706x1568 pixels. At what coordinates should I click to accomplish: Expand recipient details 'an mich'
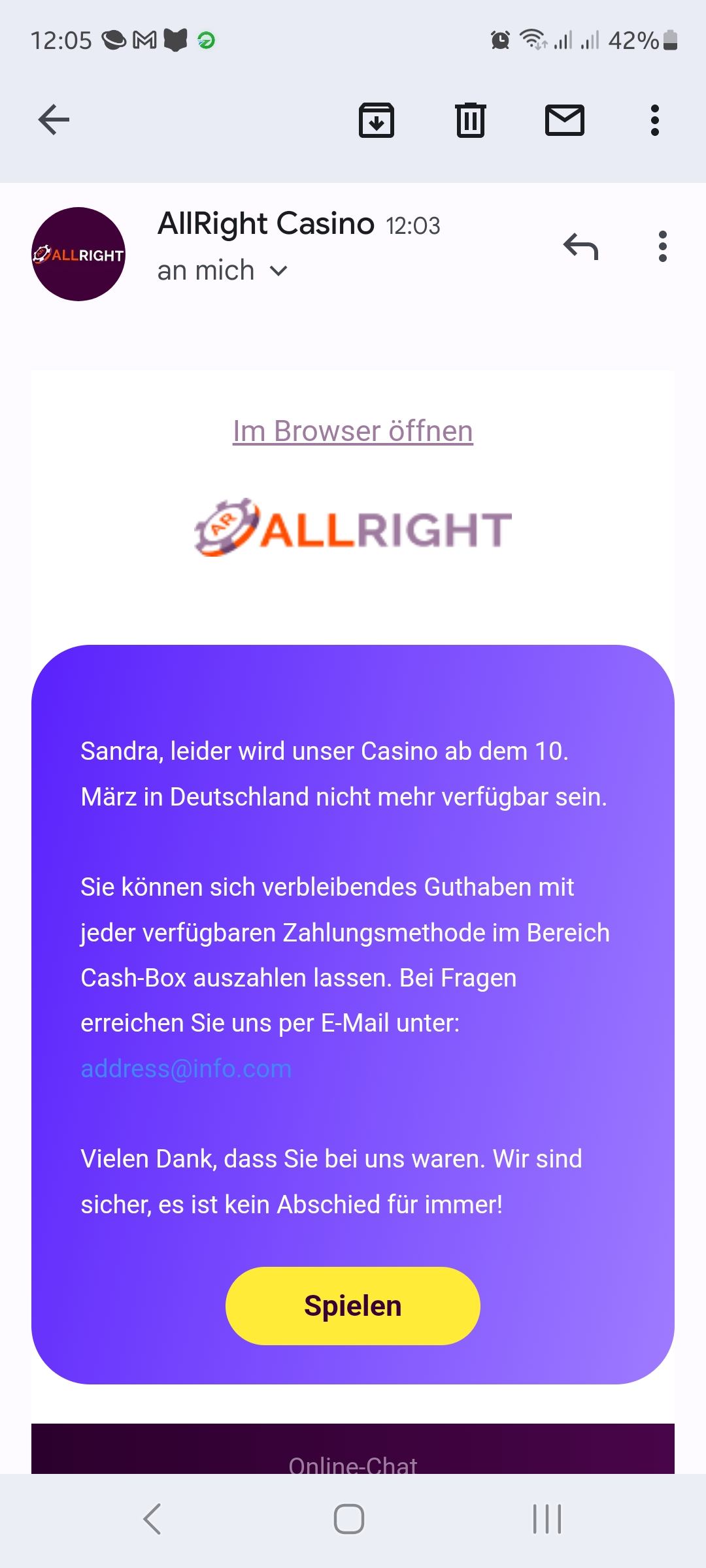[222, 270]
